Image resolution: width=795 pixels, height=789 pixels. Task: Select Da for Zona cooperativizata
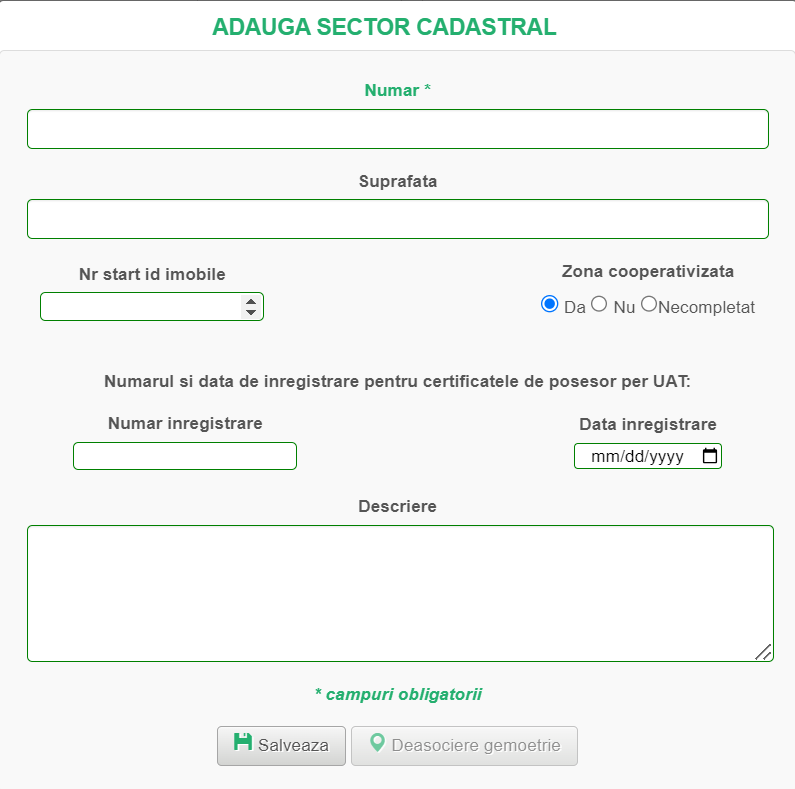(549, 304)
